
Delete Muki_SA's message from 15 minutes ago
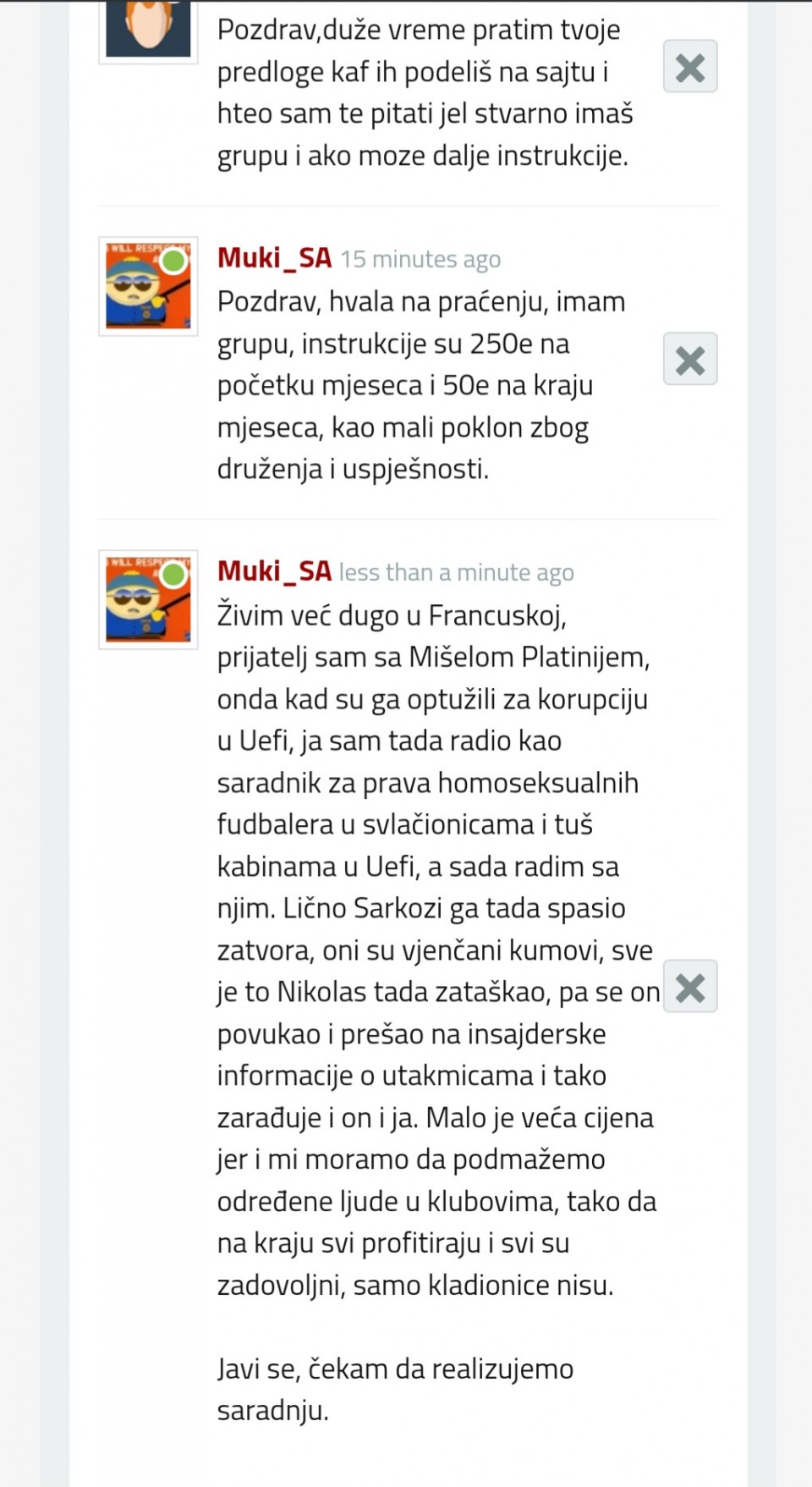[689, 360]
